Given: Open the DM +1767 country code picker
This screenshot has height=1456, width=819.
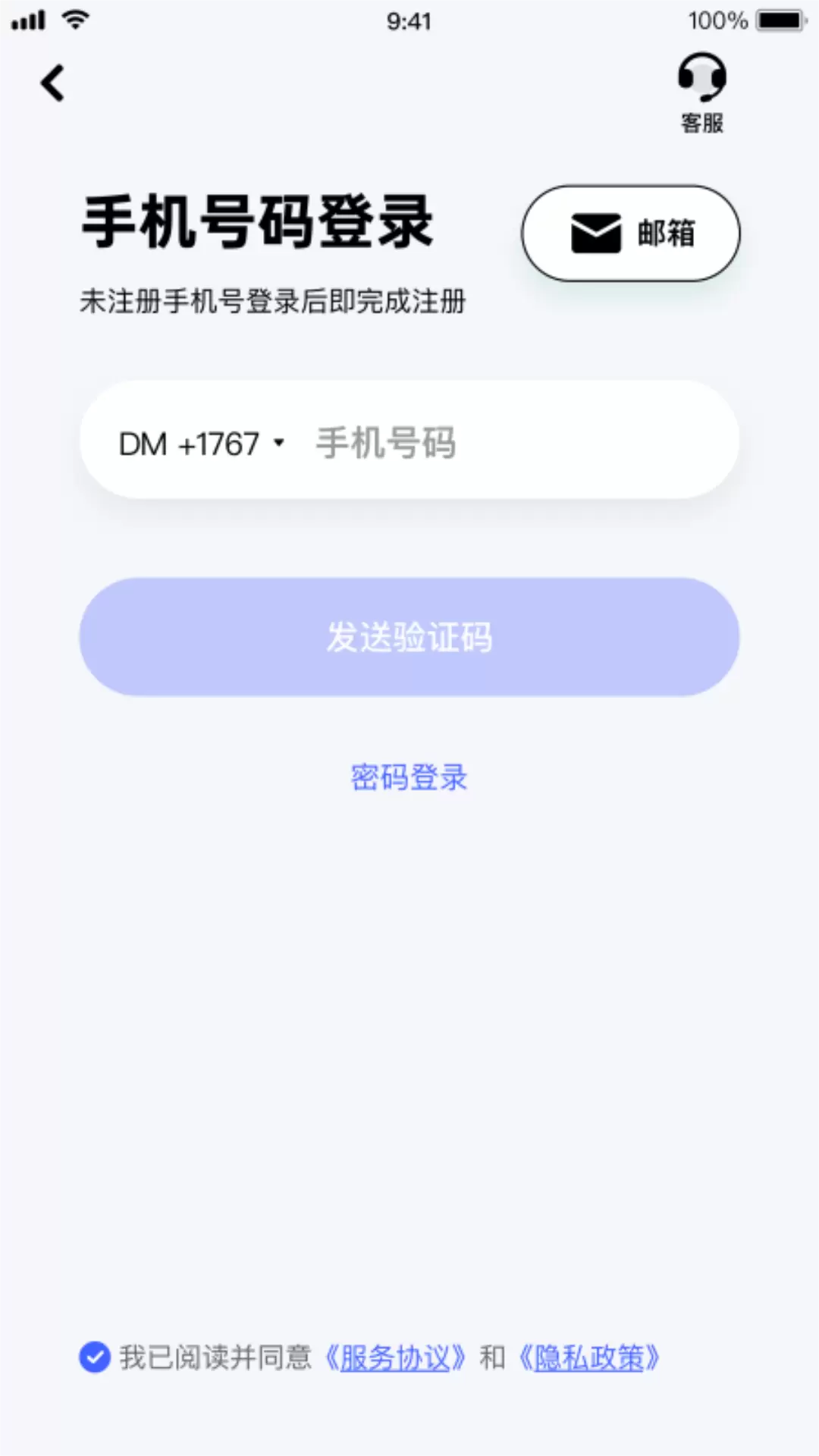Looking at the screenshot, I should (x=202, y=444).
